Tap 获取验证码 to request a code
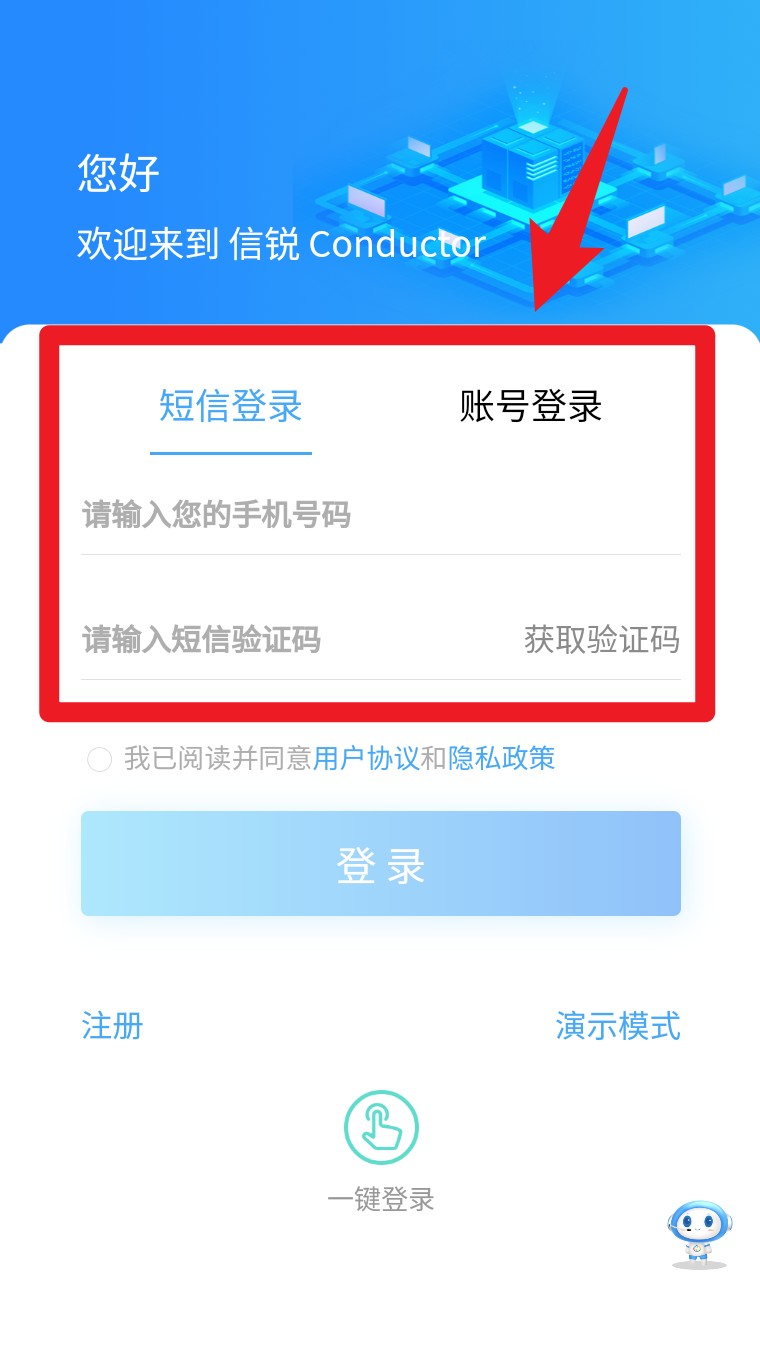The height and width of the screenshot is (1355, 760). click(x=601, y=640)
